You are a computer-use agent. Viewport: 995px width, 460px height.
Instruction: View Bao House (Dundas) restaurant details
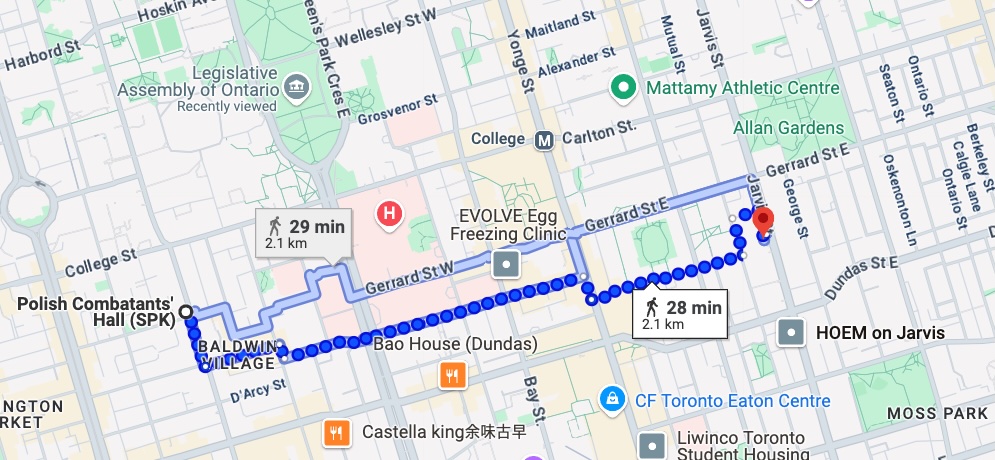453,374
